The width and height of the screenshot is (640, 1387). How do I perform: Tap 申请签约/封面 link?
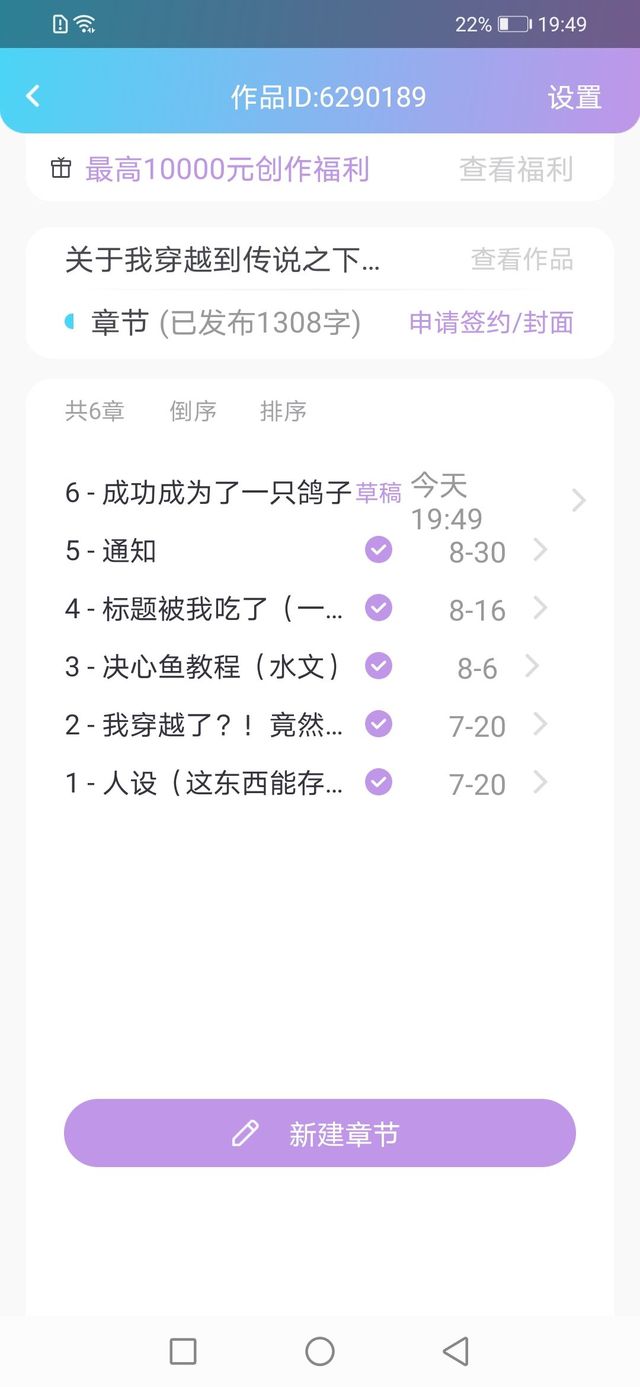(491, 322)
